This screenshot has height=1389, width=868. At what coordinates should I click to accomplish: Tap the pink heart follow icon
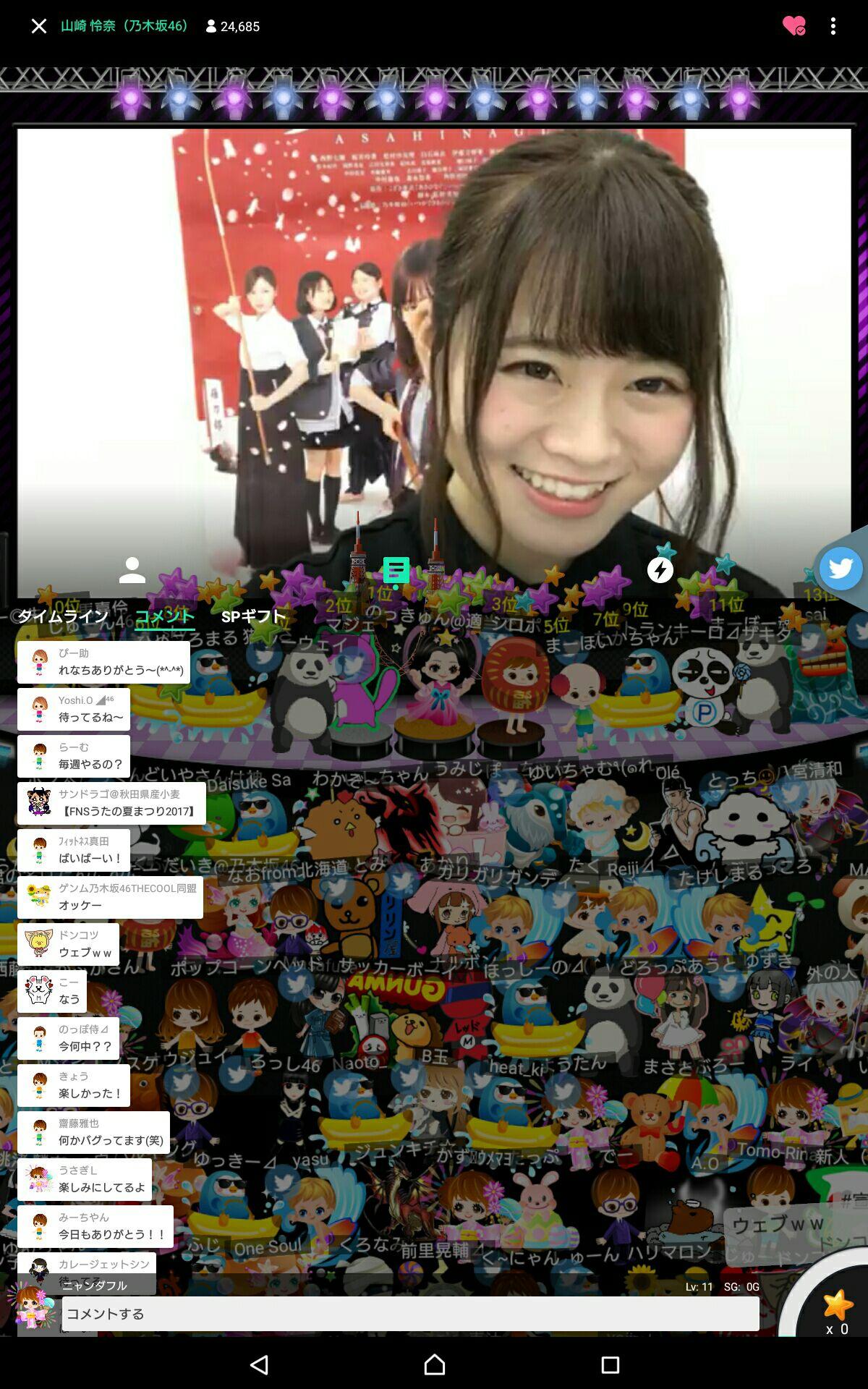pos(793,26)
